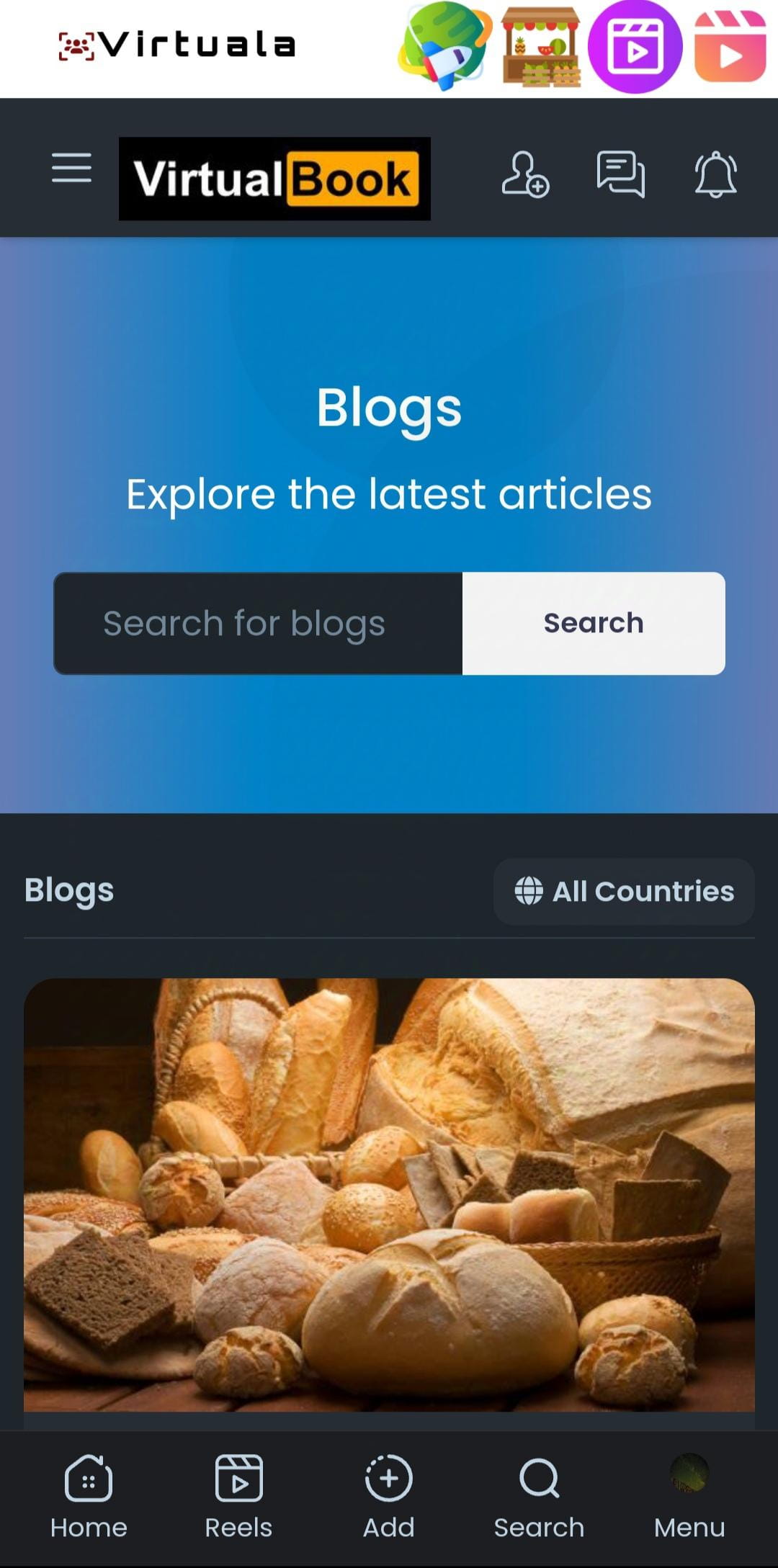Expand the All Countries filter
Viewport: 778px width, 1568px height.
click(x=624, y=892)
